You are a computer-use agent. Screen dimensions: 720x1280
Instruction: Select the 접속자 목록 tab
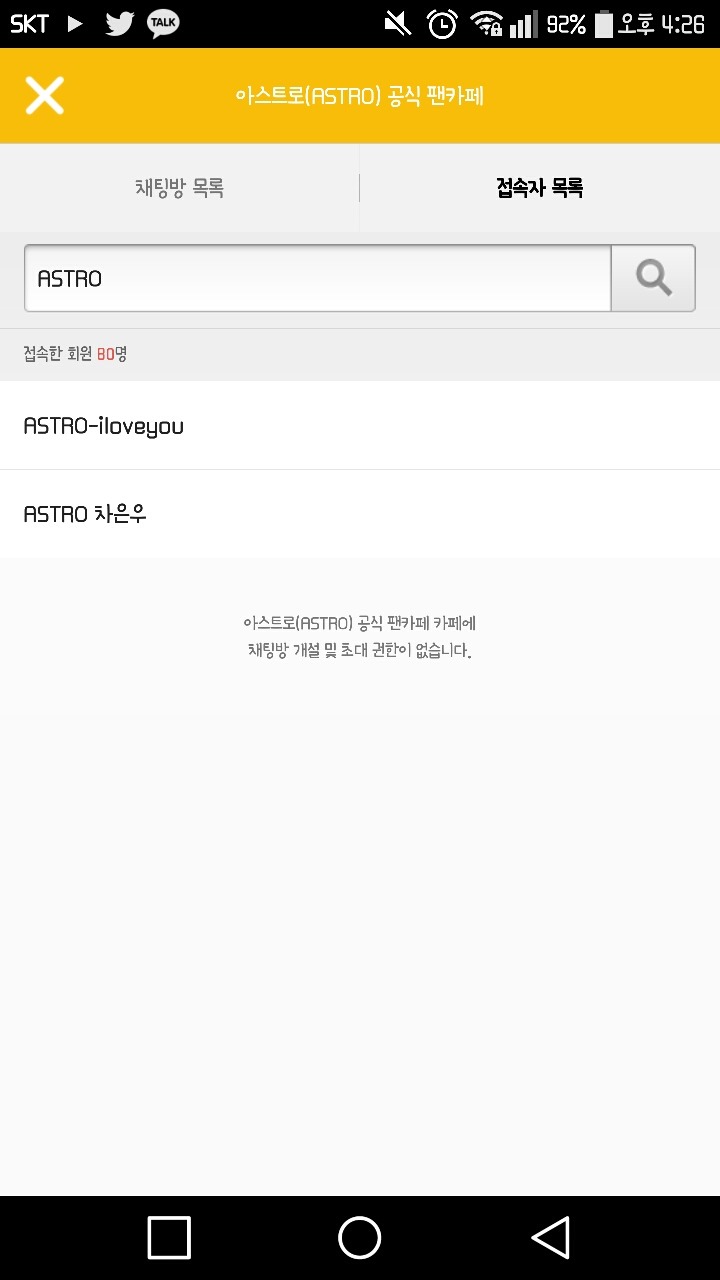[x=539, y=188]
